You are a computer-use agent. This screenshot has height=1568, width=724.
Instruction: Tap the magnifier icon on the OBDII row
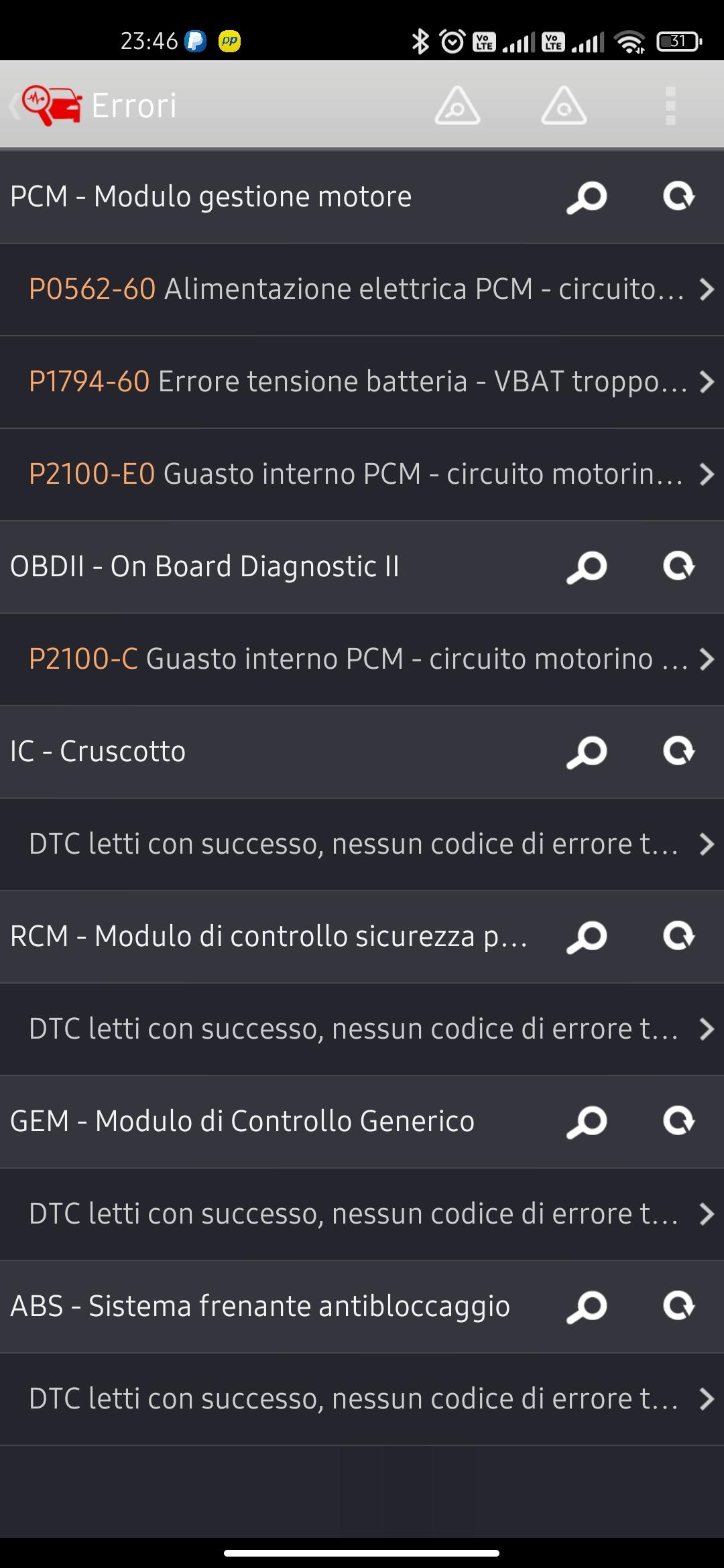[587, 567]
